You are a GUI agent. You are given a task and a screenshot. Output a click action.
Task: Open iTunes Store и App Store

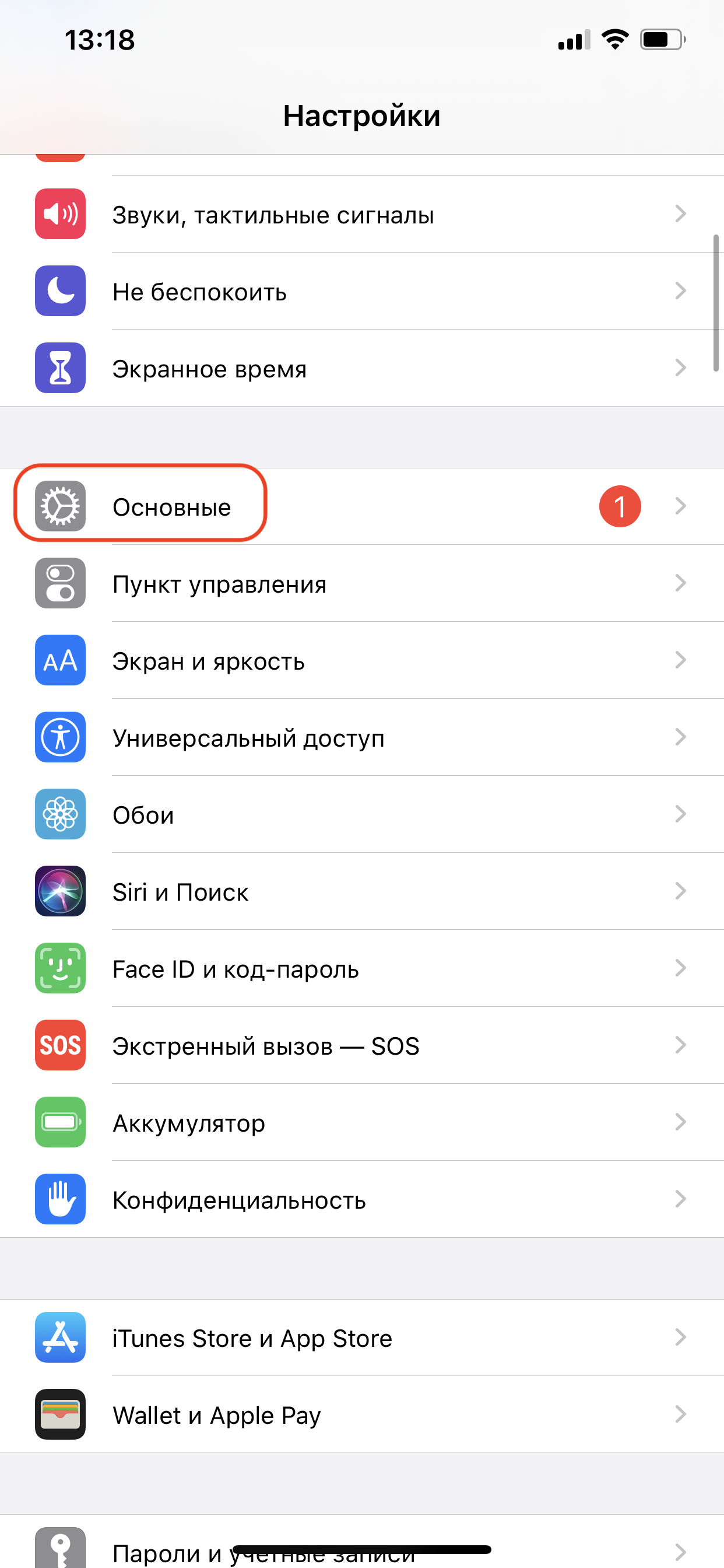pos(362,1338)
